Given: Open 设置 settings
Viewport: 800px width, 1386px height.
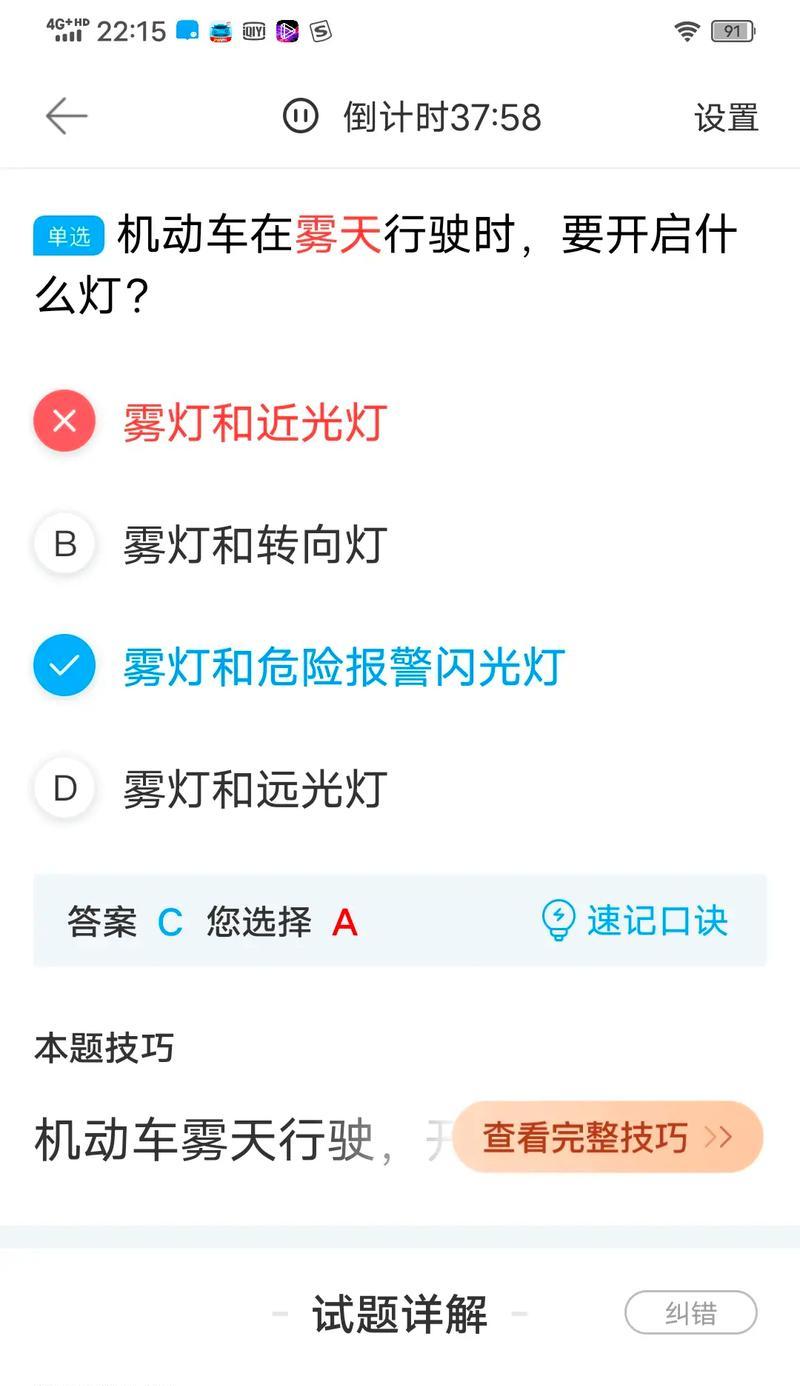Looking at the screenshot, I should [726, 117].
